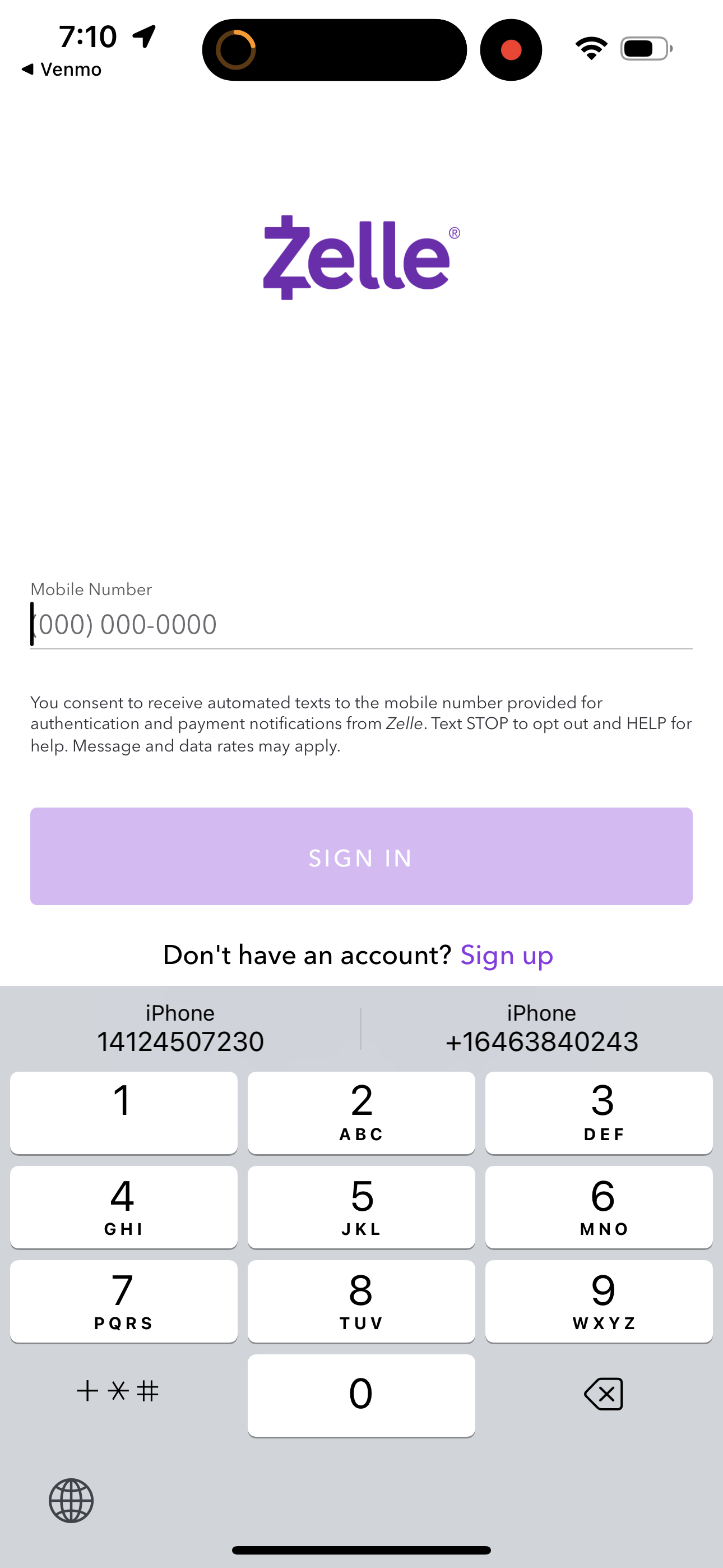Image resolution: width=723 pixels, height=1568 pixels.
Task: Tap the number 5 key on keypad
Action: (361, 1207)
